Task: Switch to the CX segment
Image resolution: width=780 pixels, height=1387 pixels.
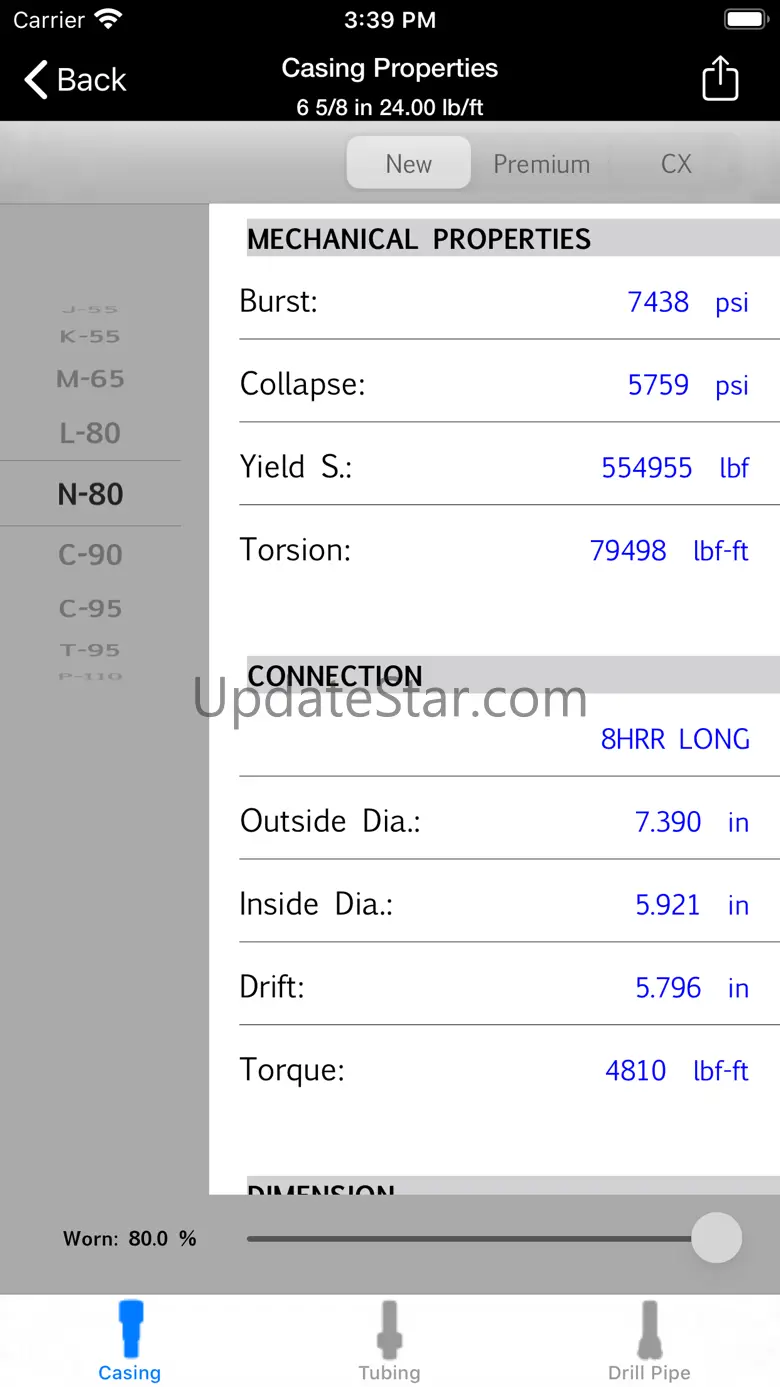Action: [x=676, y=164]
